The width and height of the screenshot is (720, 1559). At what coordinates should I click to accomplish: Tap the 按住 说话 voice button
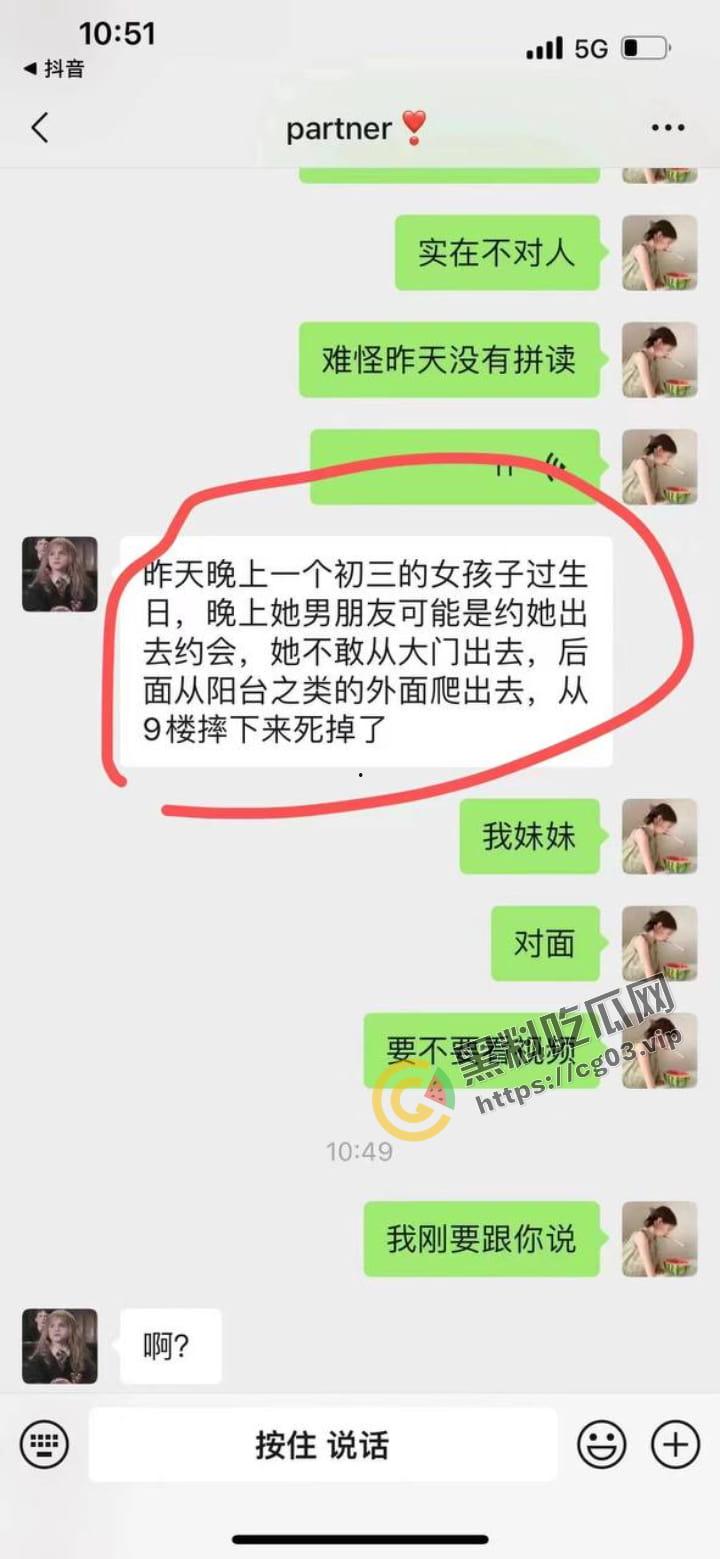pos(322,1445)
